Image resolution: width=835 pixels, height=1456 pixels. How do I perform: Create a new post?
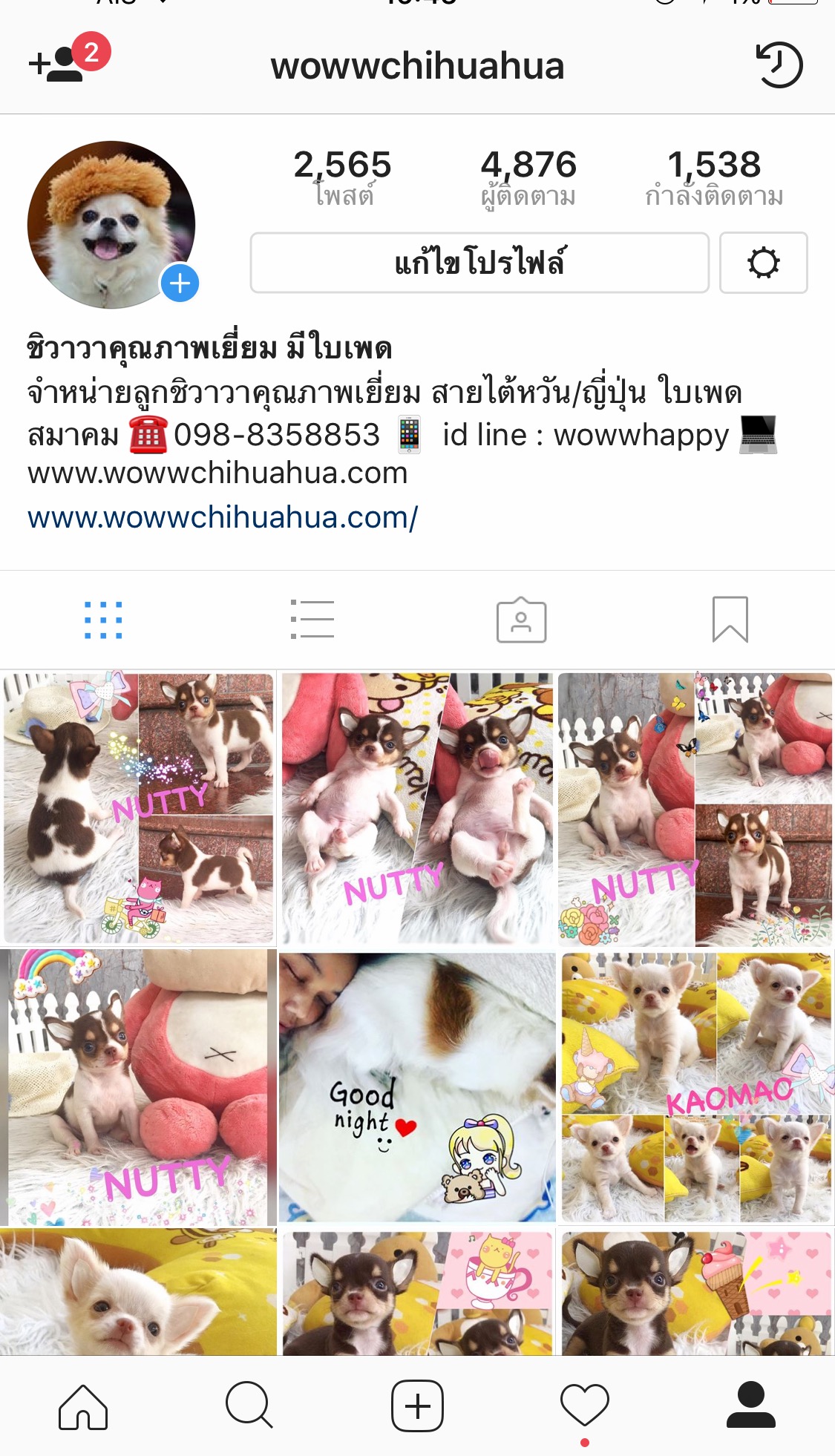click(x=417, y=1406)
